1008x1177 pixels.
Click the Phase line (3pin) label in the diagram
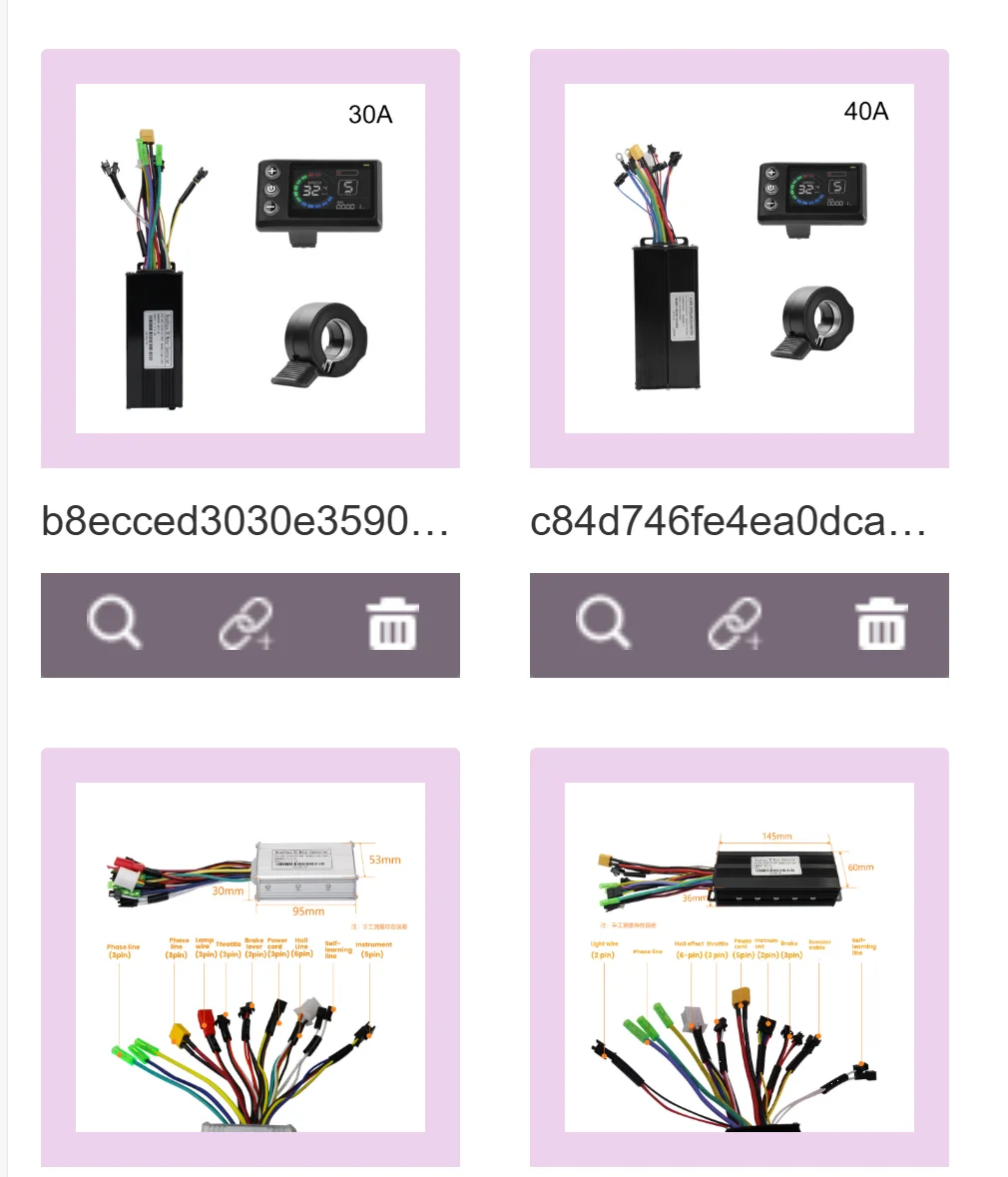(x=124, y=949)
